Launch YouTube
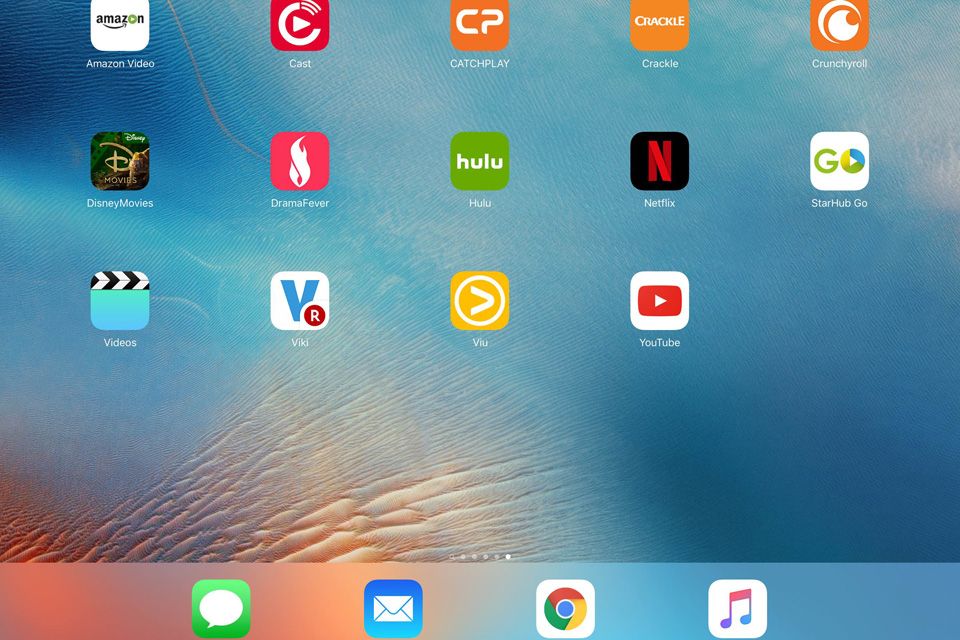Viewport: 960px width, 640px height. [660, 300]
